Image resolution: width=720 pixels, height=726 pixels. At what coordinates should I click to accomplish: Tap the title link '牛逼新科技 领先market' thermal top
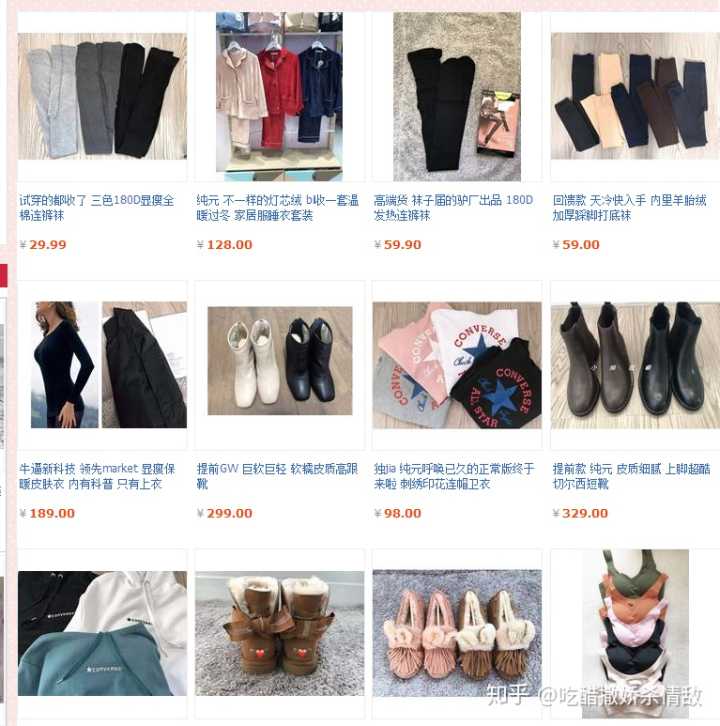tap(97, 476)
